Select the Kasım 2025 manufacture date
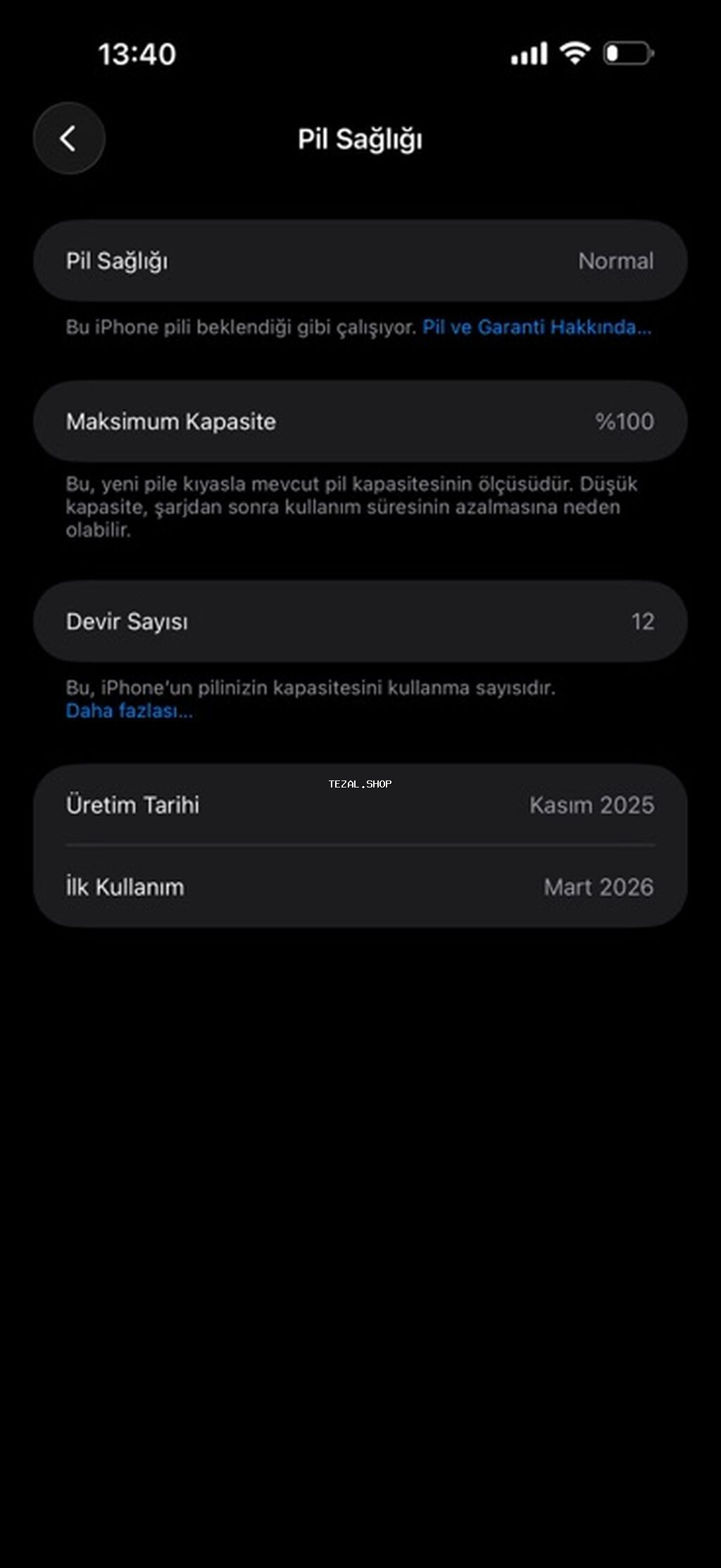 click(x=593, y=805)
